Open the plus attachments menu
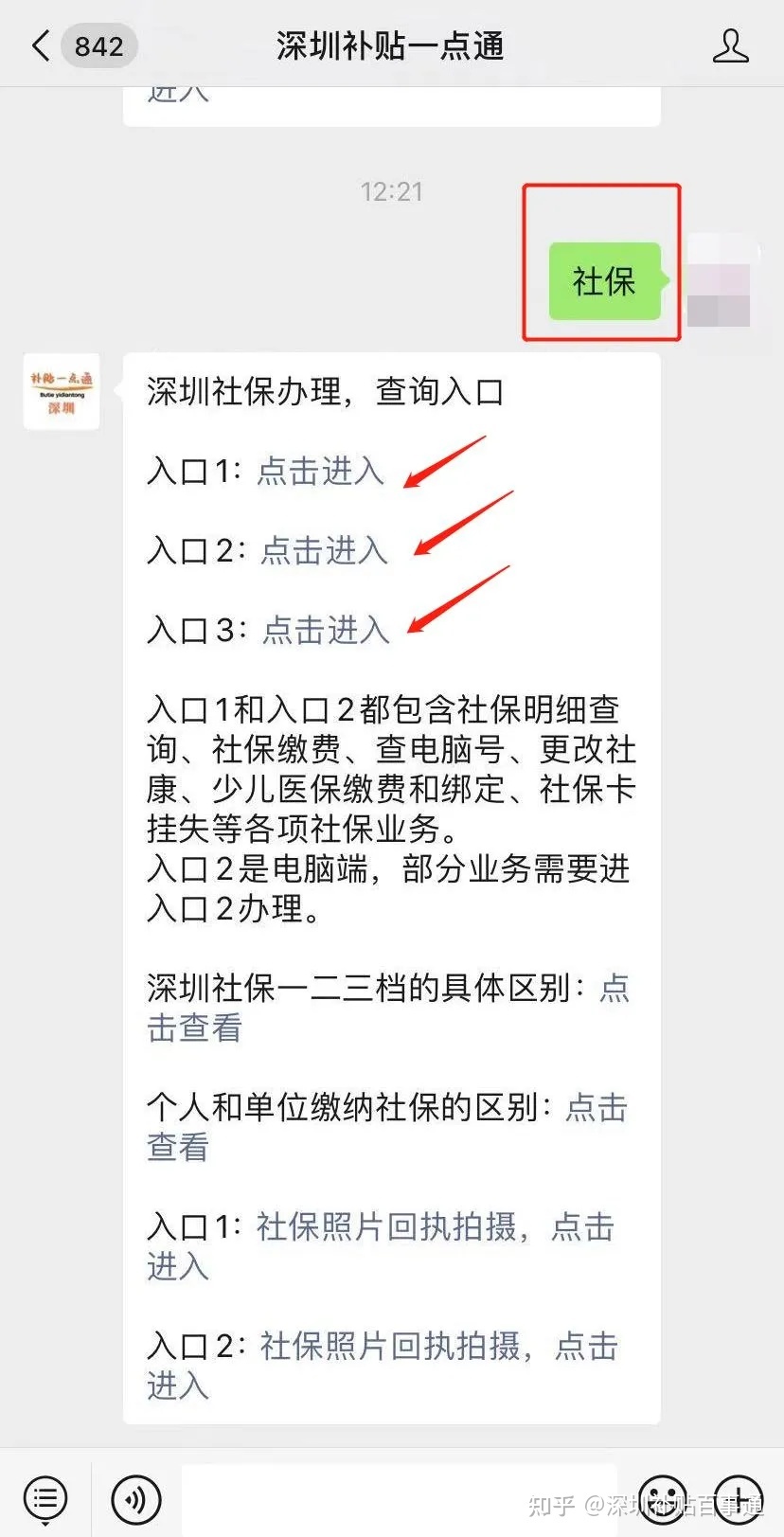This screenshot has width=784, height=1537. [x=739, y=1499]
